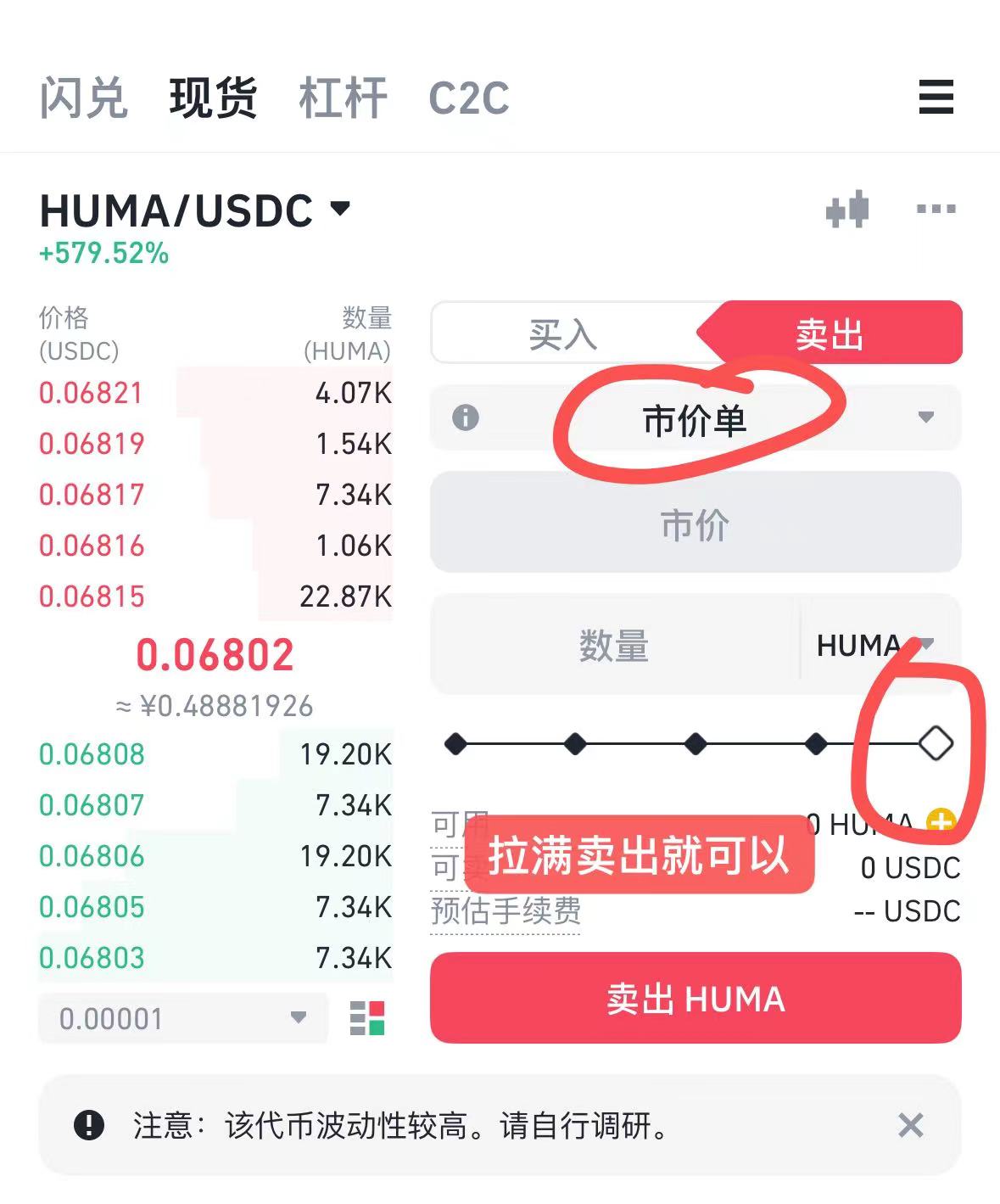Switch to the 杠杆 tab
Image resolution: width=1000 pixels, height=1204 pixels.
343,98
